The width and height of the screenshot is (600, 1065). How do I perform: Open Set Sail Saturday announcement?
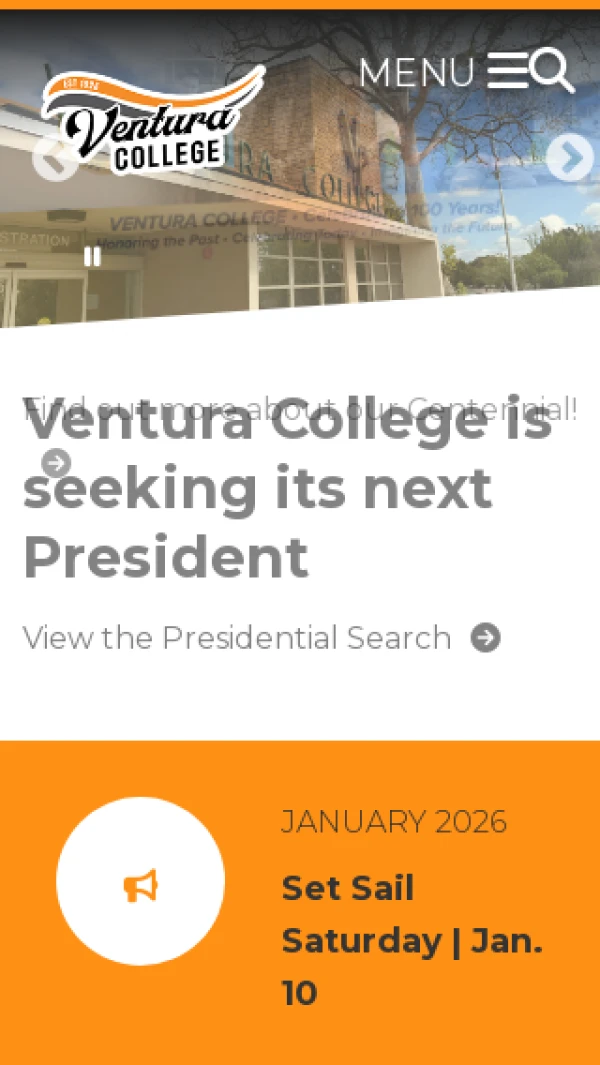click(x=411, y=940)
